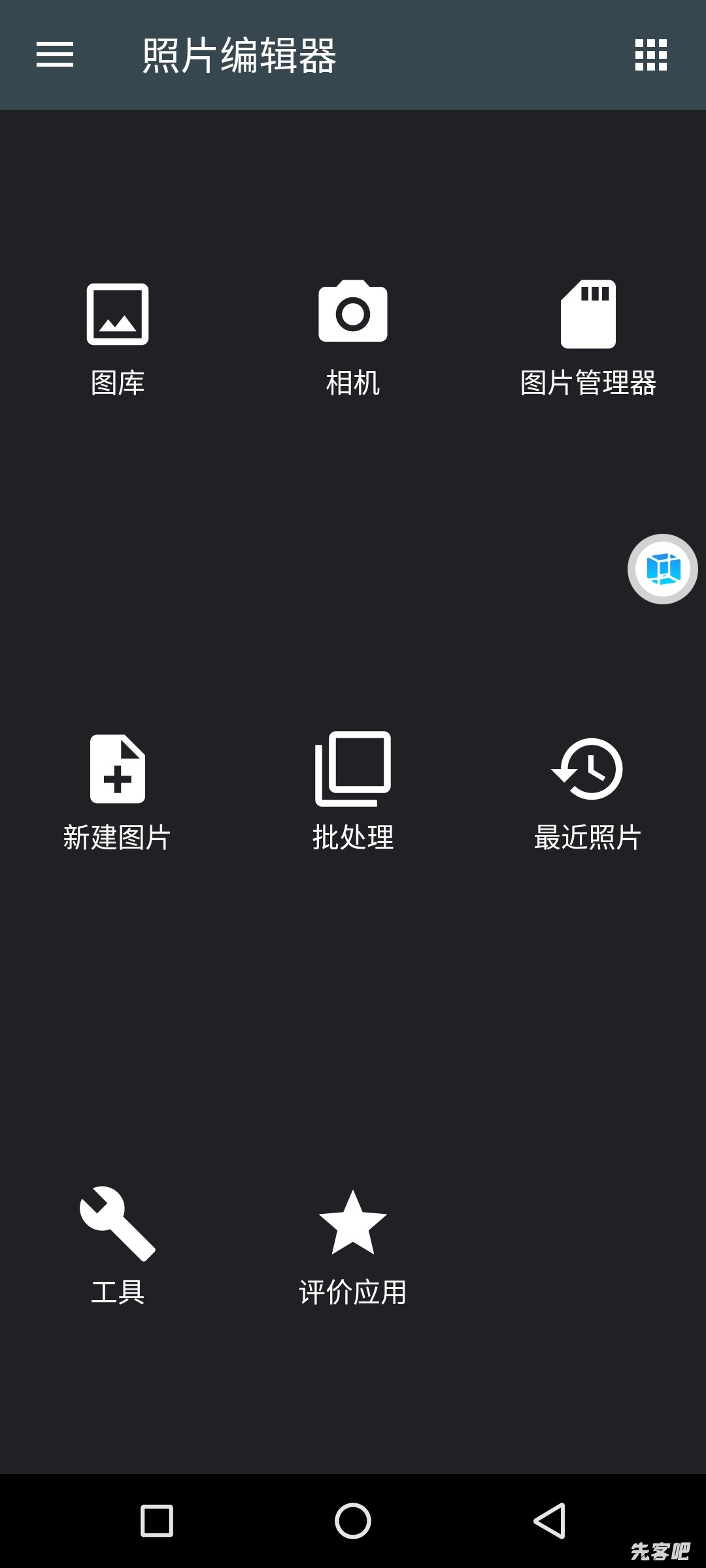Start 批处理 (batch processing)
The height and width of the screenshot is (1568, 706).
353,792
